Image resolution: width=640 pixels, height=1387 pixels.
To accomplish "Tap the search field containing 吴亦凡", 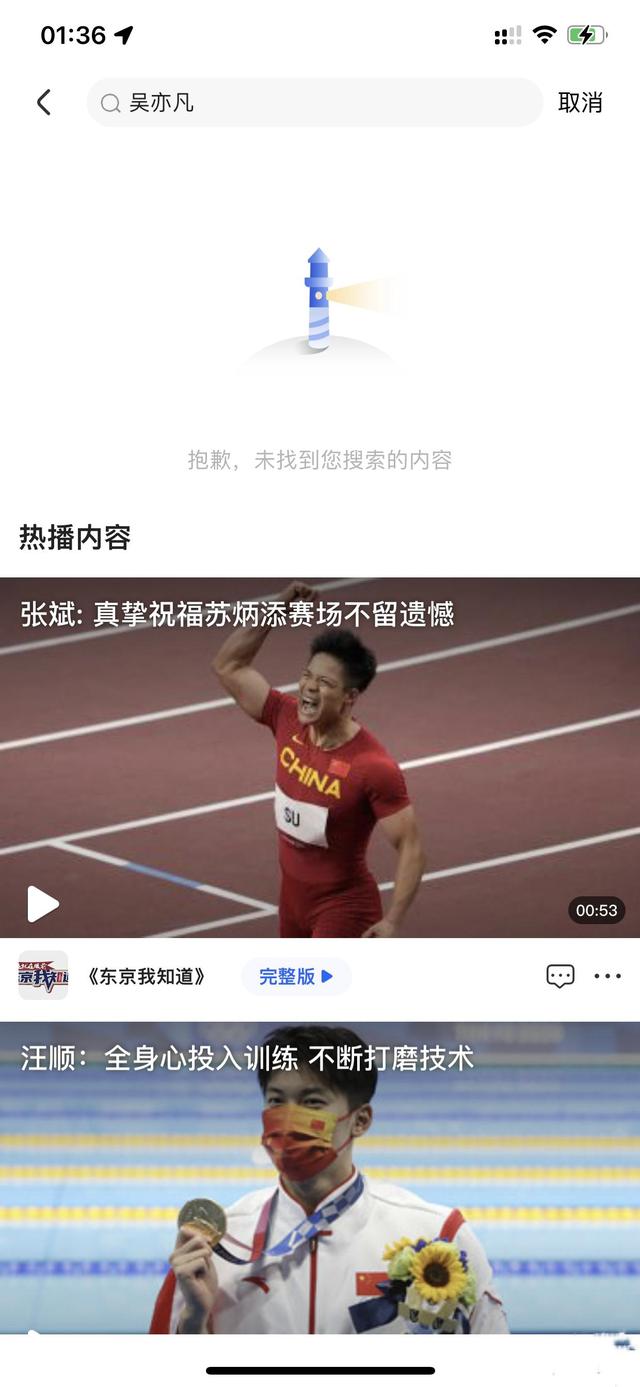I will tap(314, 102).
